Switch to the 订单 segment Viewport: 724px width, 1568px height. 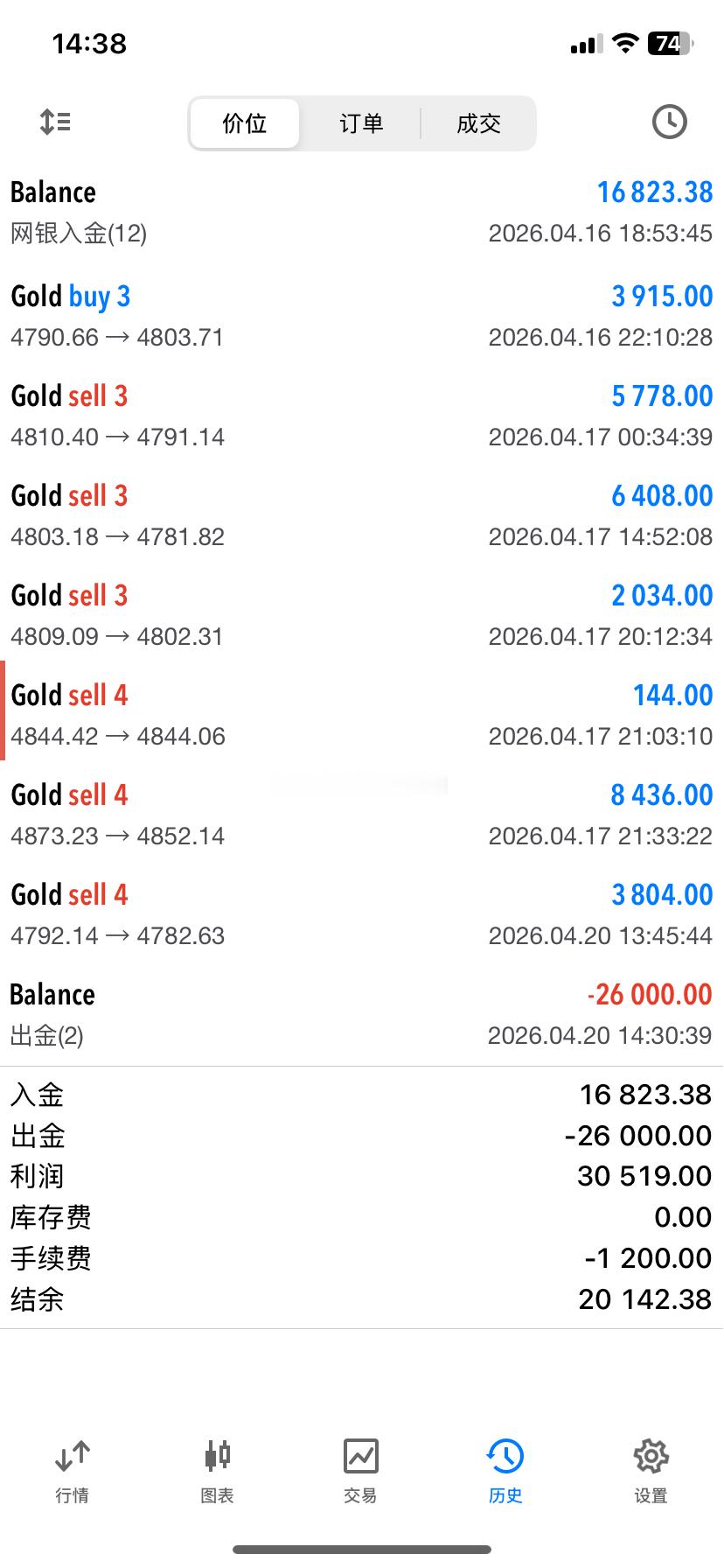click(361, 123)
